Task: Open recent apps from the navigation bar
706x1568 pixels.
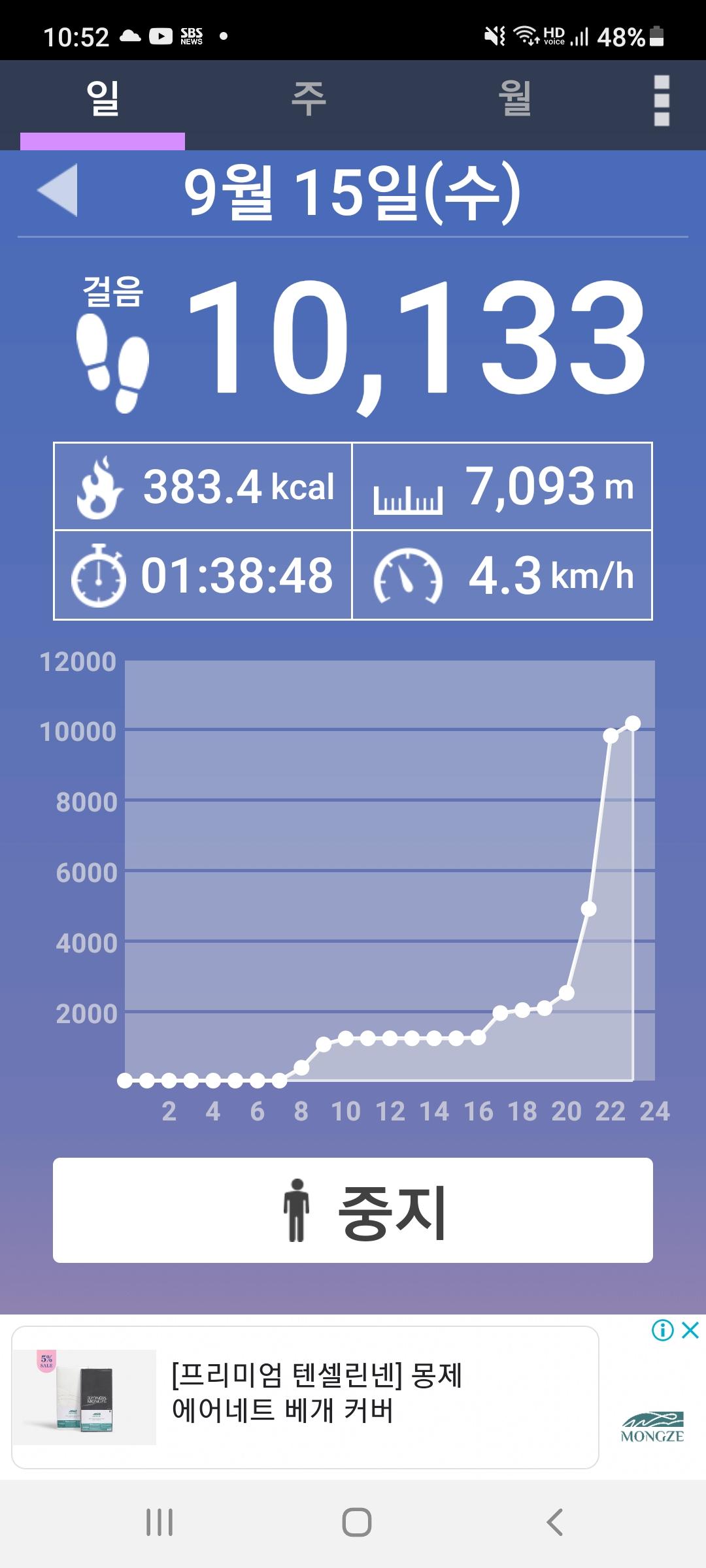Action: pyautogui.click(x=160, y=1522)
